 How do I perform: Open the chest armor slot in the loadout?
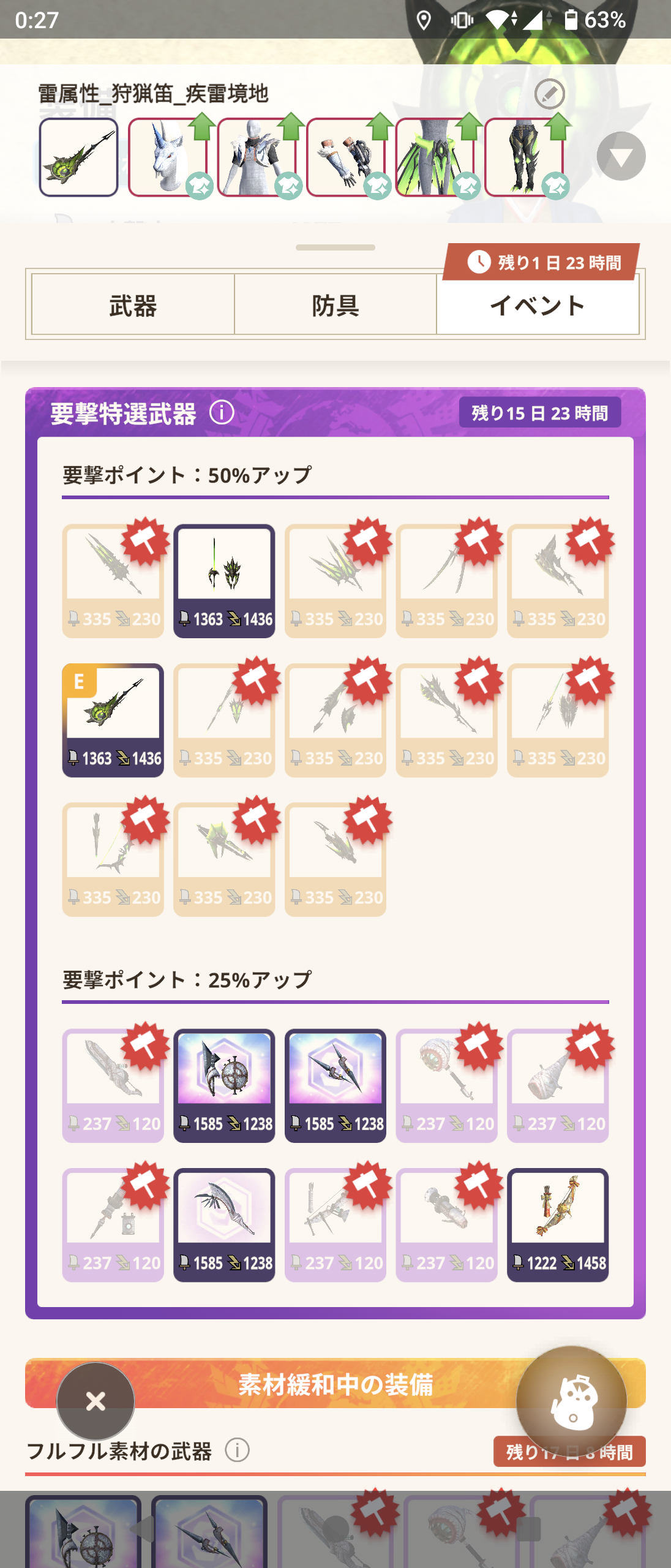(x=257, y=157)
